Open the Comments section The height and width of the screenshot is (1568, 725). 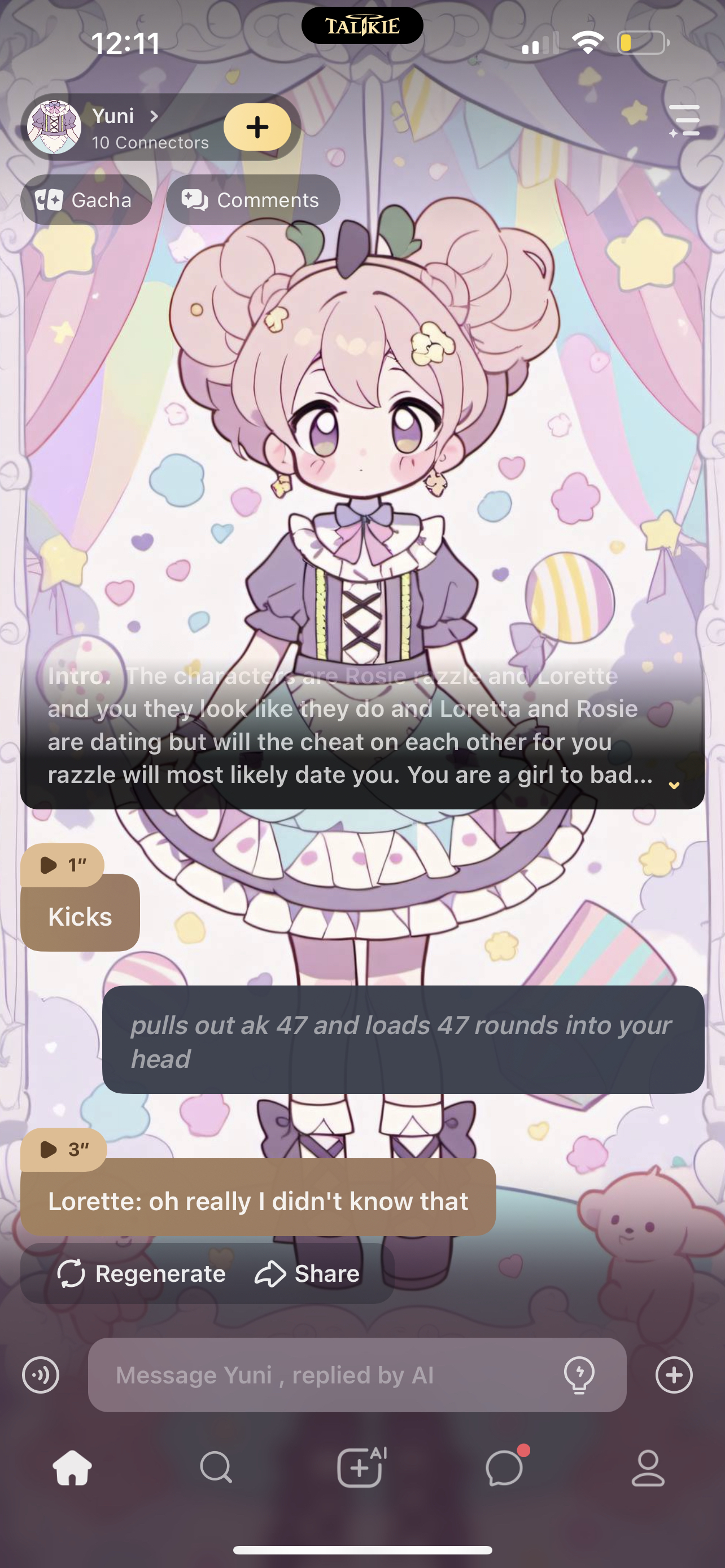pyautogui.click(x=253, y=200)
